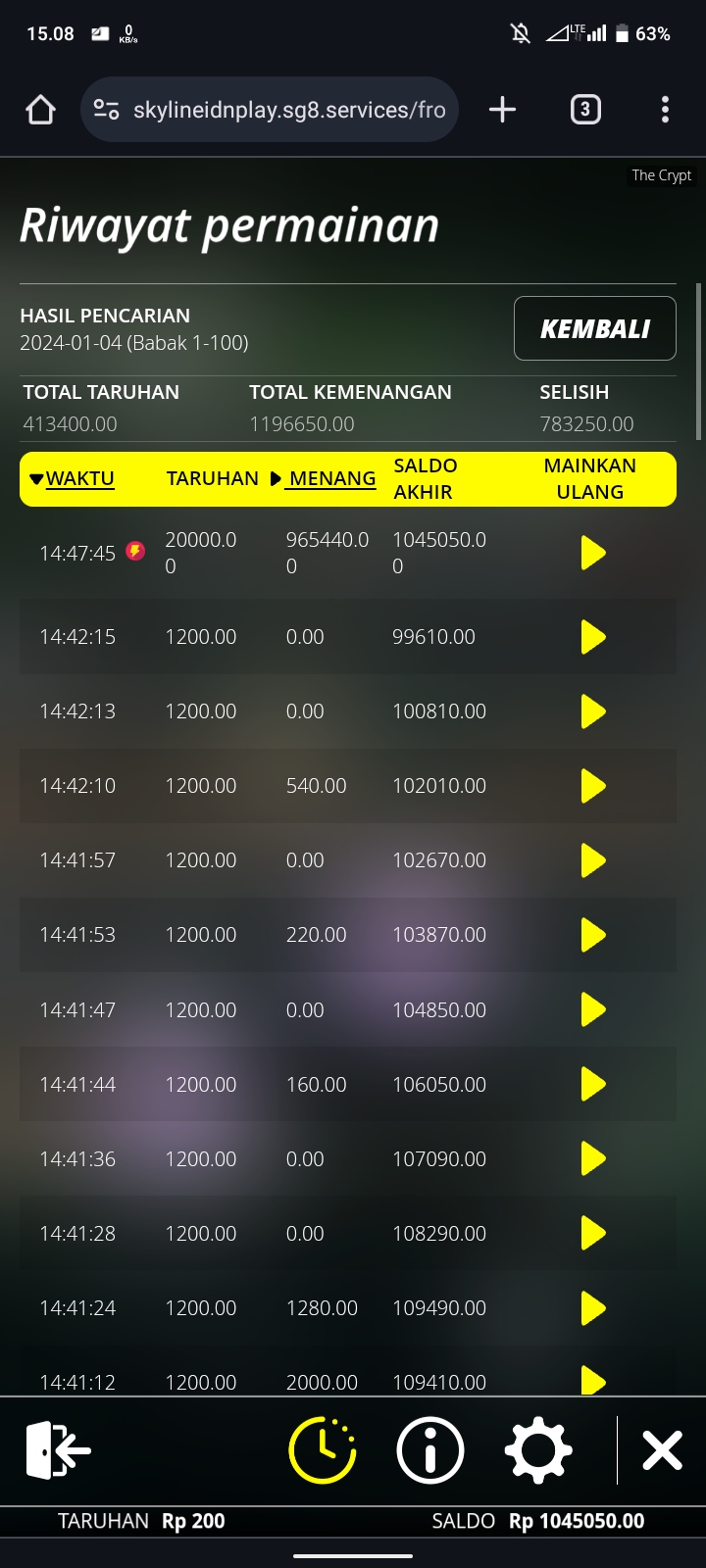
Task: Edit the browser address bar
Action: tap(284, 110)
